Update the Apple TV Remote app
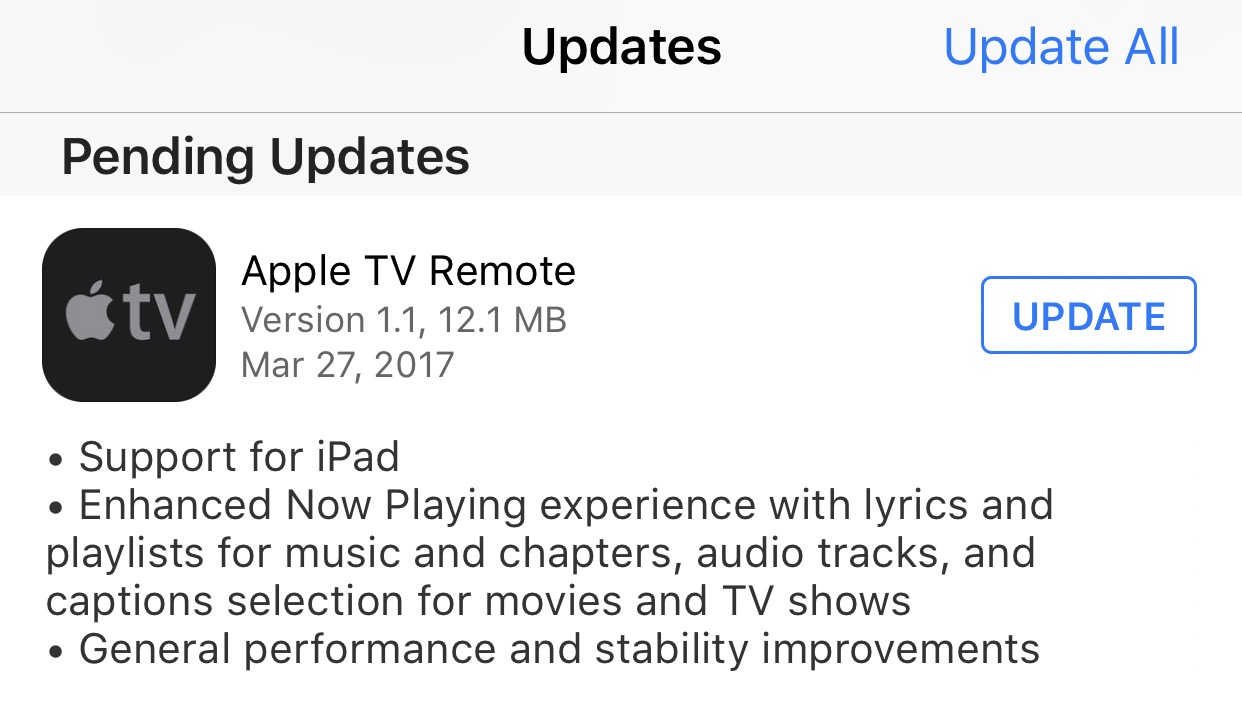 [x=1088, y=316]
